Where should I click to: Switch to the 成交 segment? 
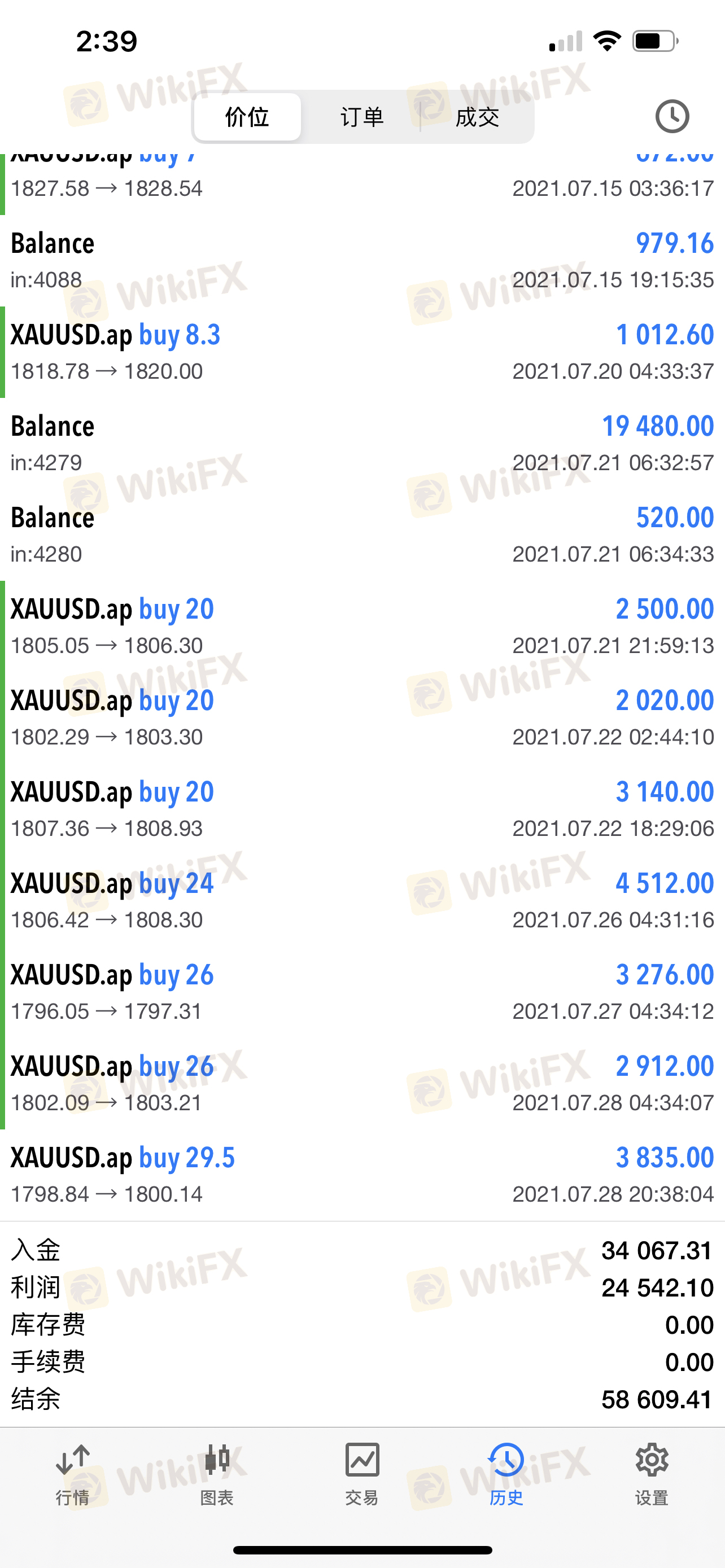(x=477, y=117)
